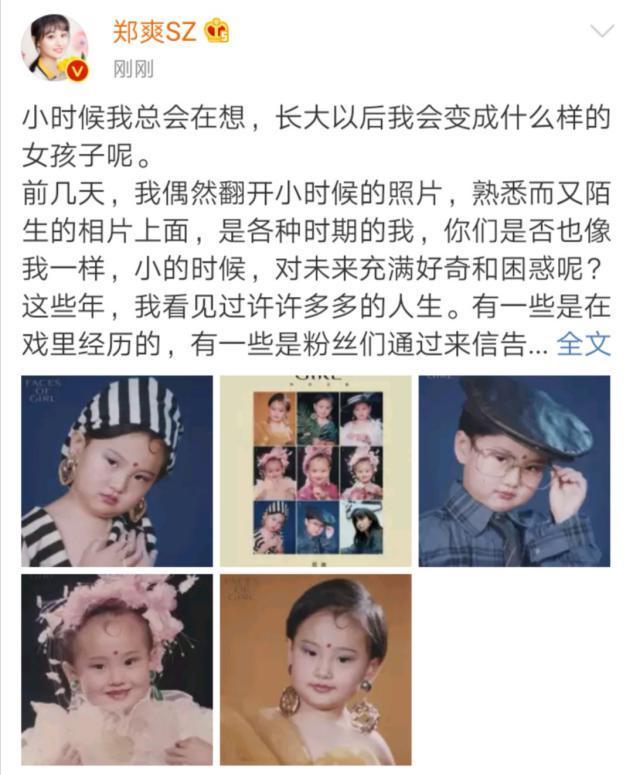Viewport: 633px width, 775px height.
Task: Open the photo with cap and glasses
Action: click(x=514, y=470)
